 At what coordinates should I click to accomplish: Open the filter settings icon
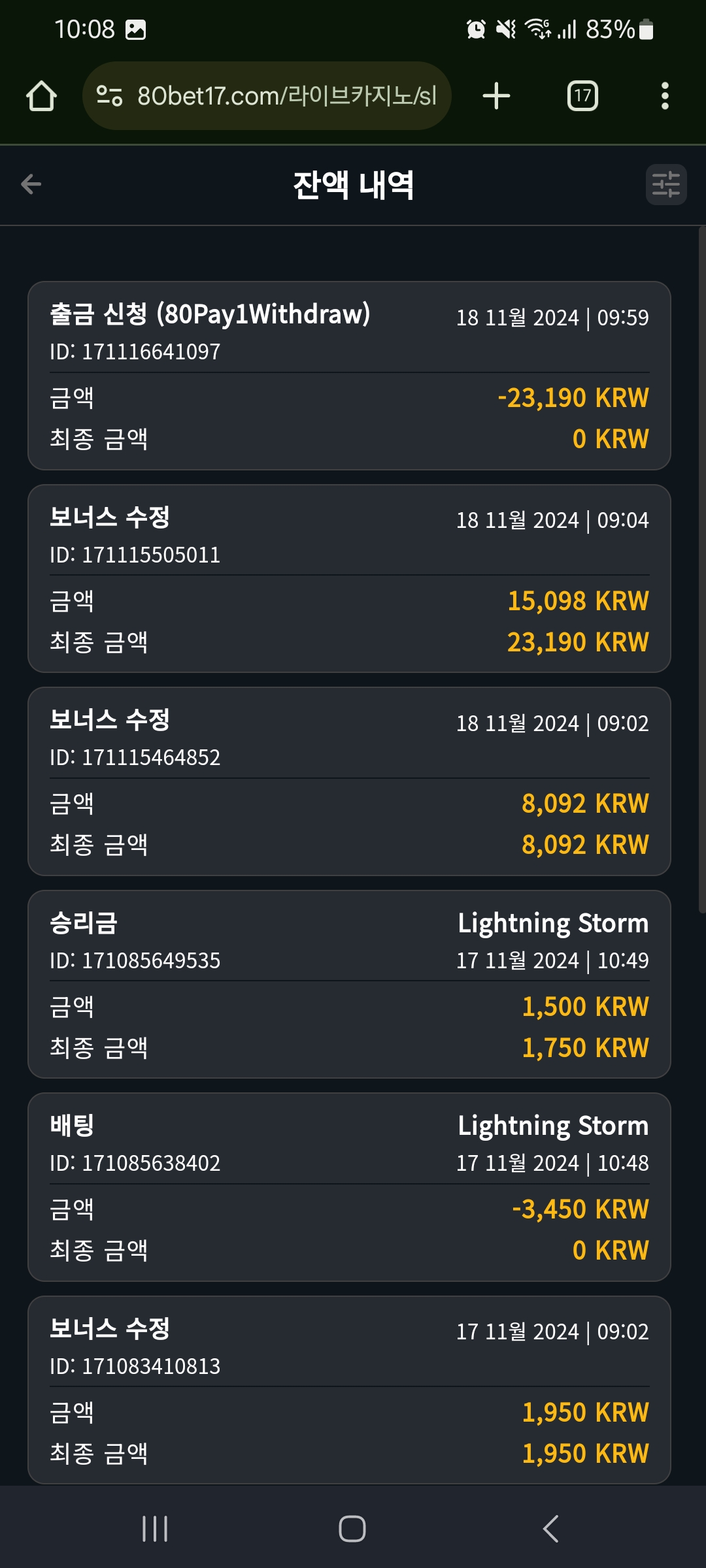666,184
